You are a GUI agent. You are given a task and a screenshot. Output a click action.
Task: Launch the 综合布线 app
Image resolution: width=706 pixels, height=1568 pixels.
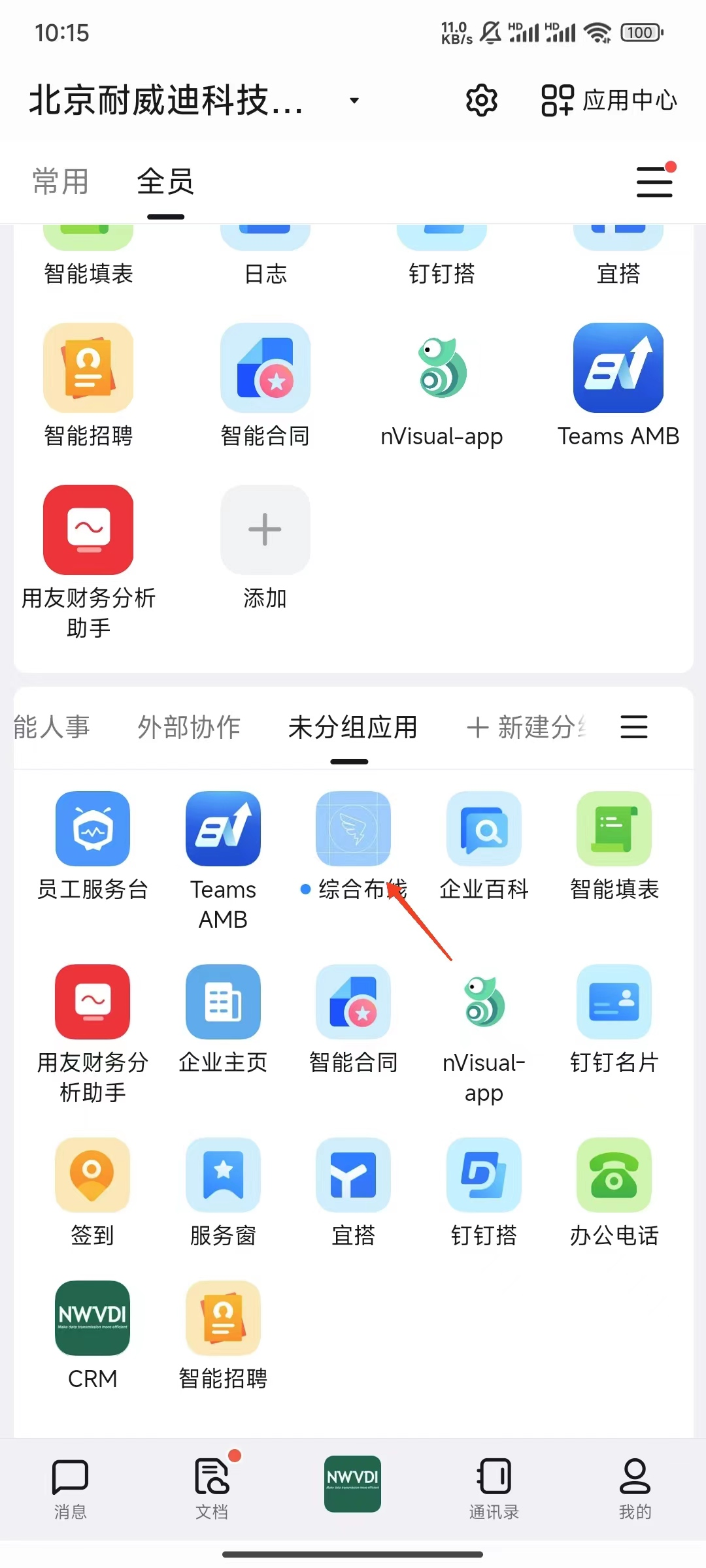pos(353,828)
